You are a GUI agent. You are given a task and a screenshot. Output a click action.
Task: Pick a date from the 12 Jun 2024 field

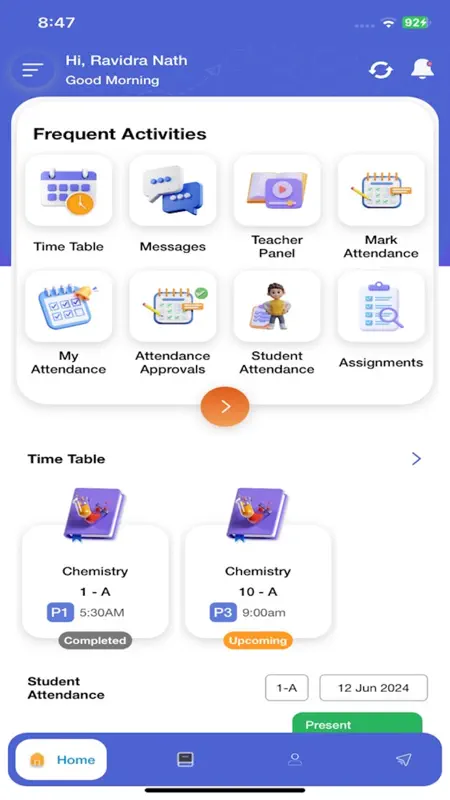[373, 688]
